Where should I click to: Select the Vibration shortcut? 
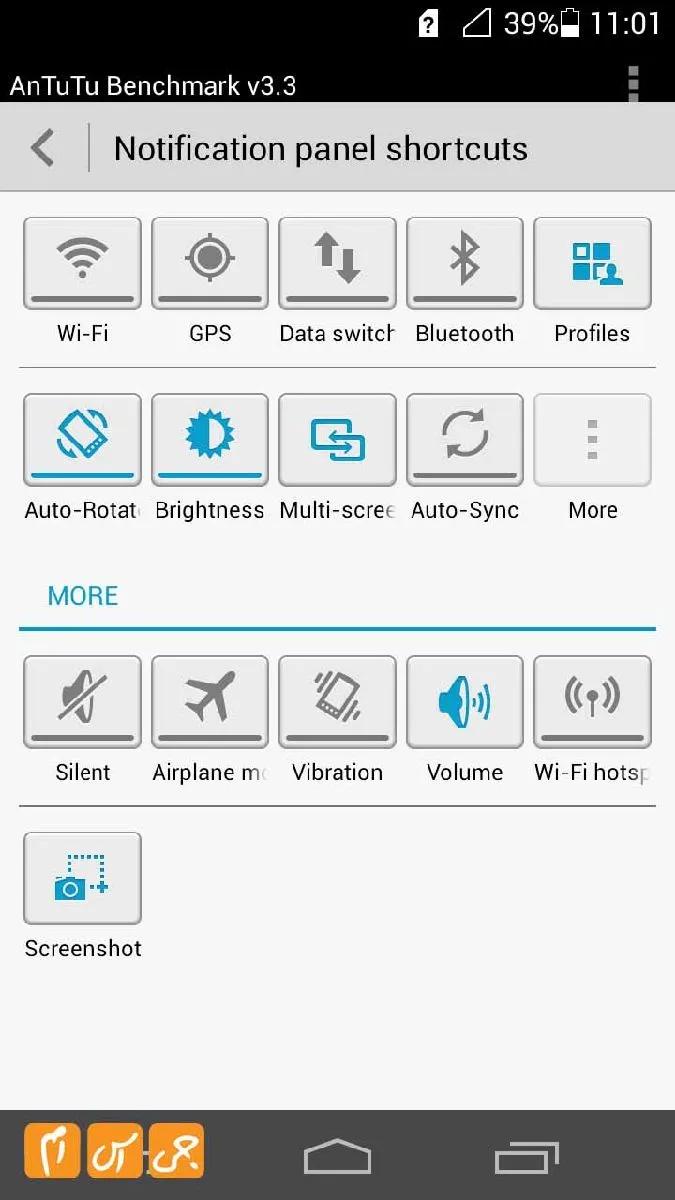click(337, 701)
